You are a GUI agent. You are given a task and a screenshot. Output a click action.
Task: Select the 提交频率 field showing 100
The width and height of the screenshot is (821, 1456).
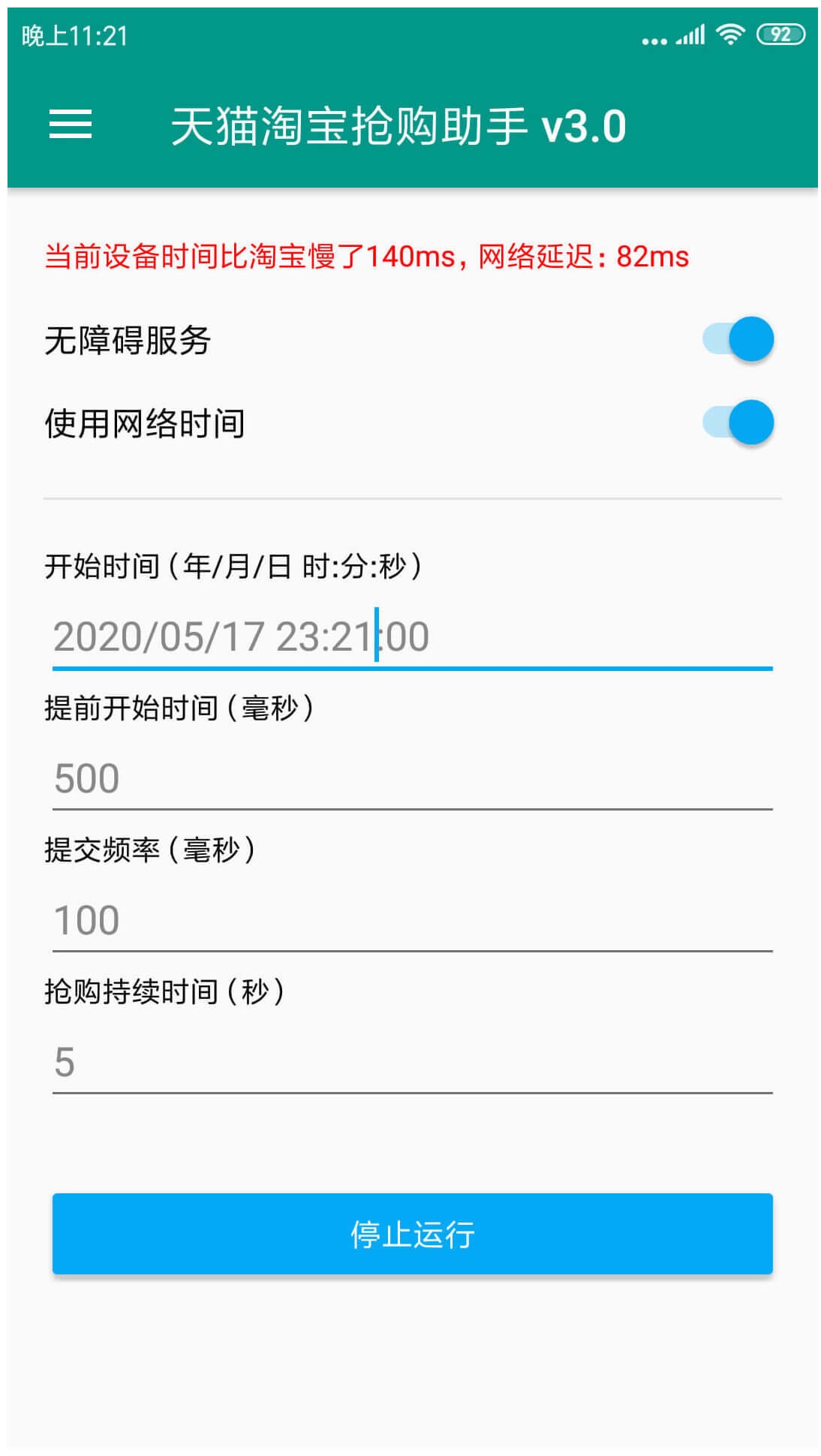(x=412, y=920)
